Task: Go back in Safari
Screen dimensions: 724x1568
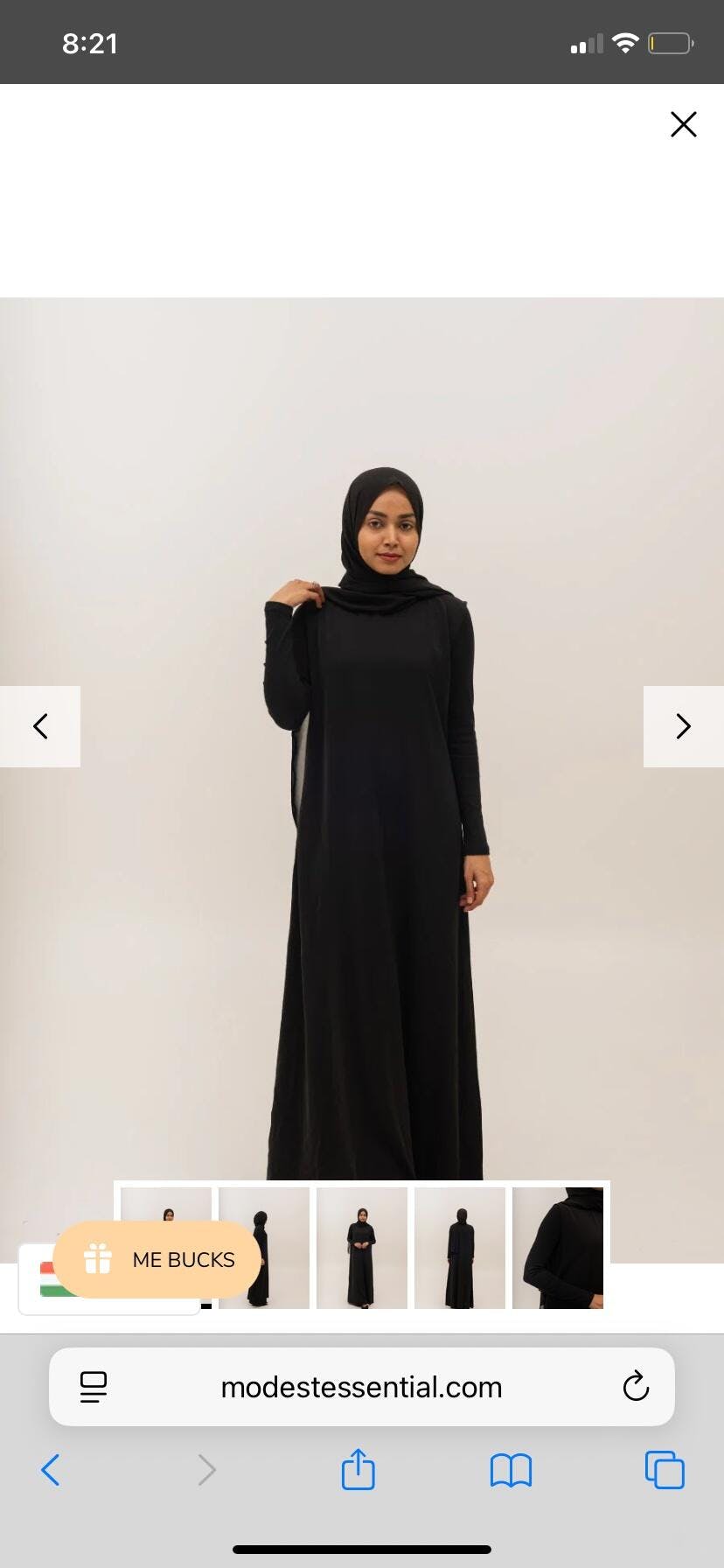Action: coord(51,1470)
